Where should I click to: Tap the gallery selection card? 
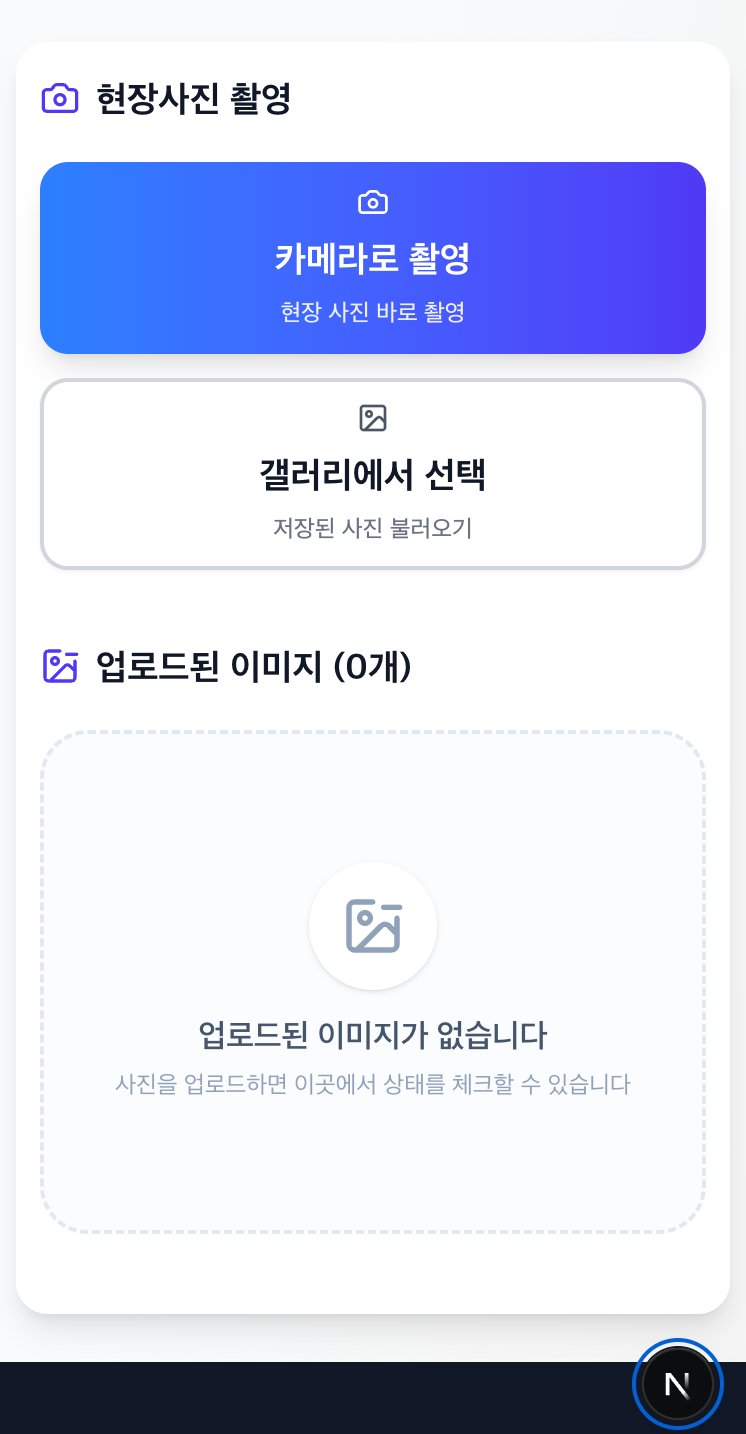pos(372,473)
